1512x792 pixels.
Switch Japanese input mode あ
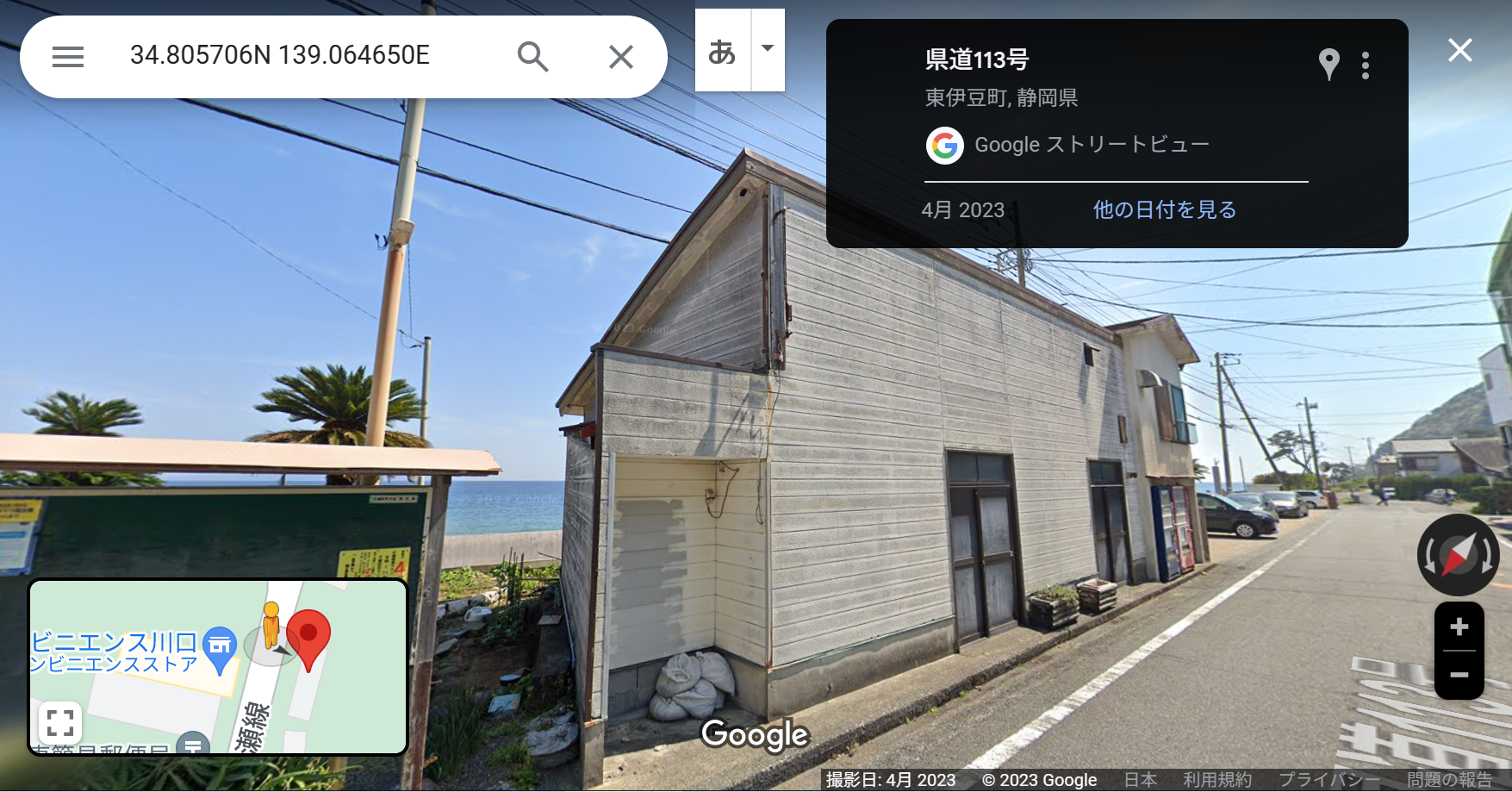pyautogui.click(x=722, y=52)
